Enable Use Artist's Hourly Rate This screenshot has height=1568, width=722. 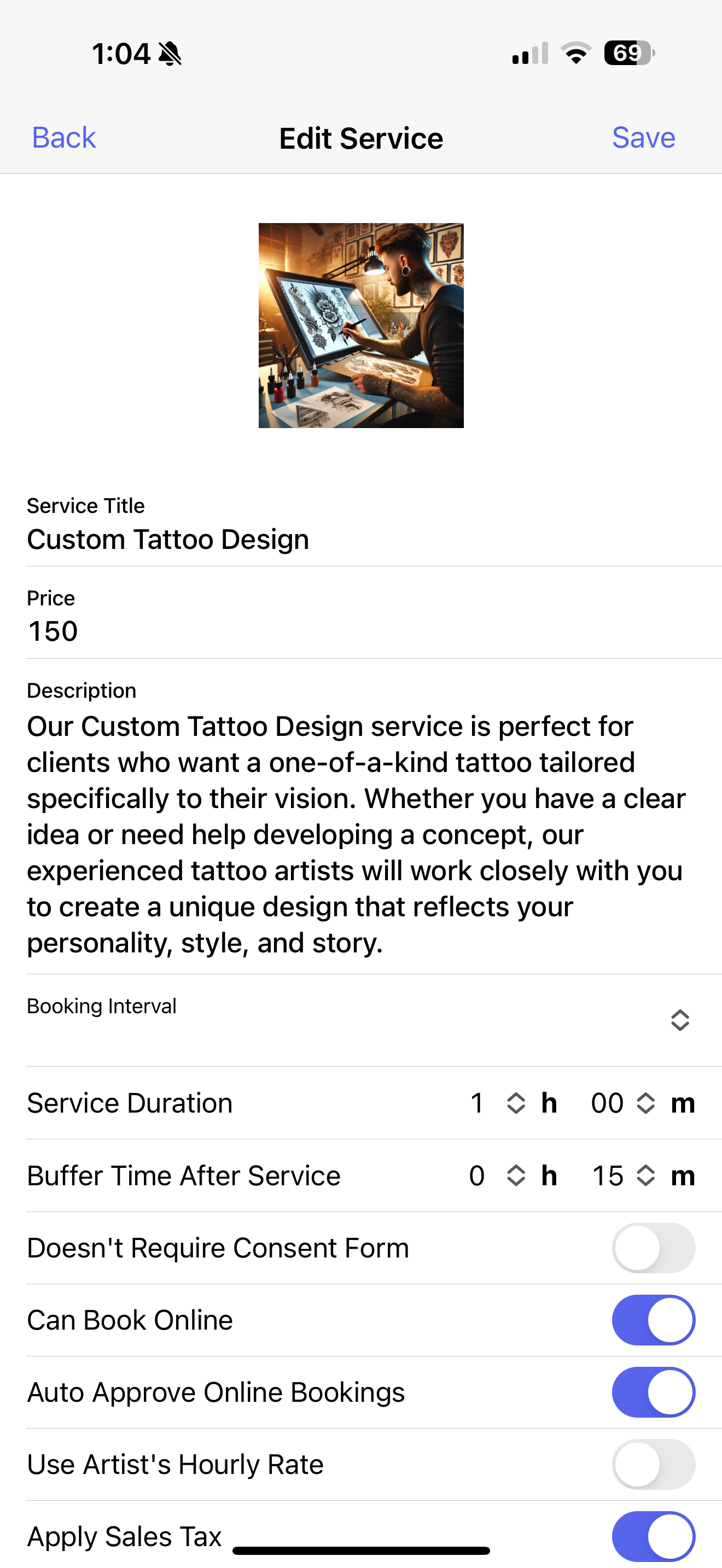click(653, 1464)
